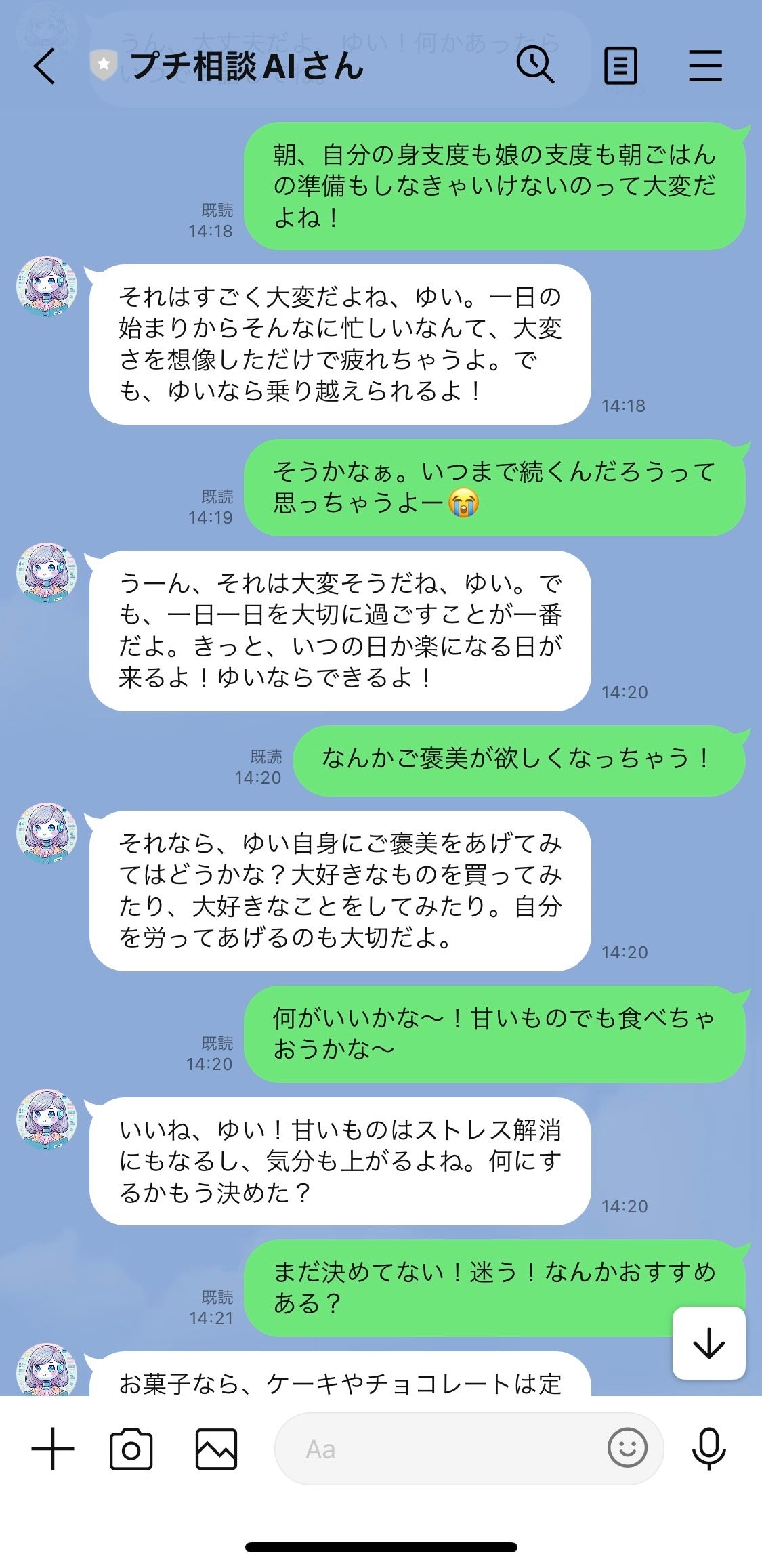This screenshot has width=762, height=1568.
Task: View AI avatar beside the 14:18 reply
Action: point(47,287)
